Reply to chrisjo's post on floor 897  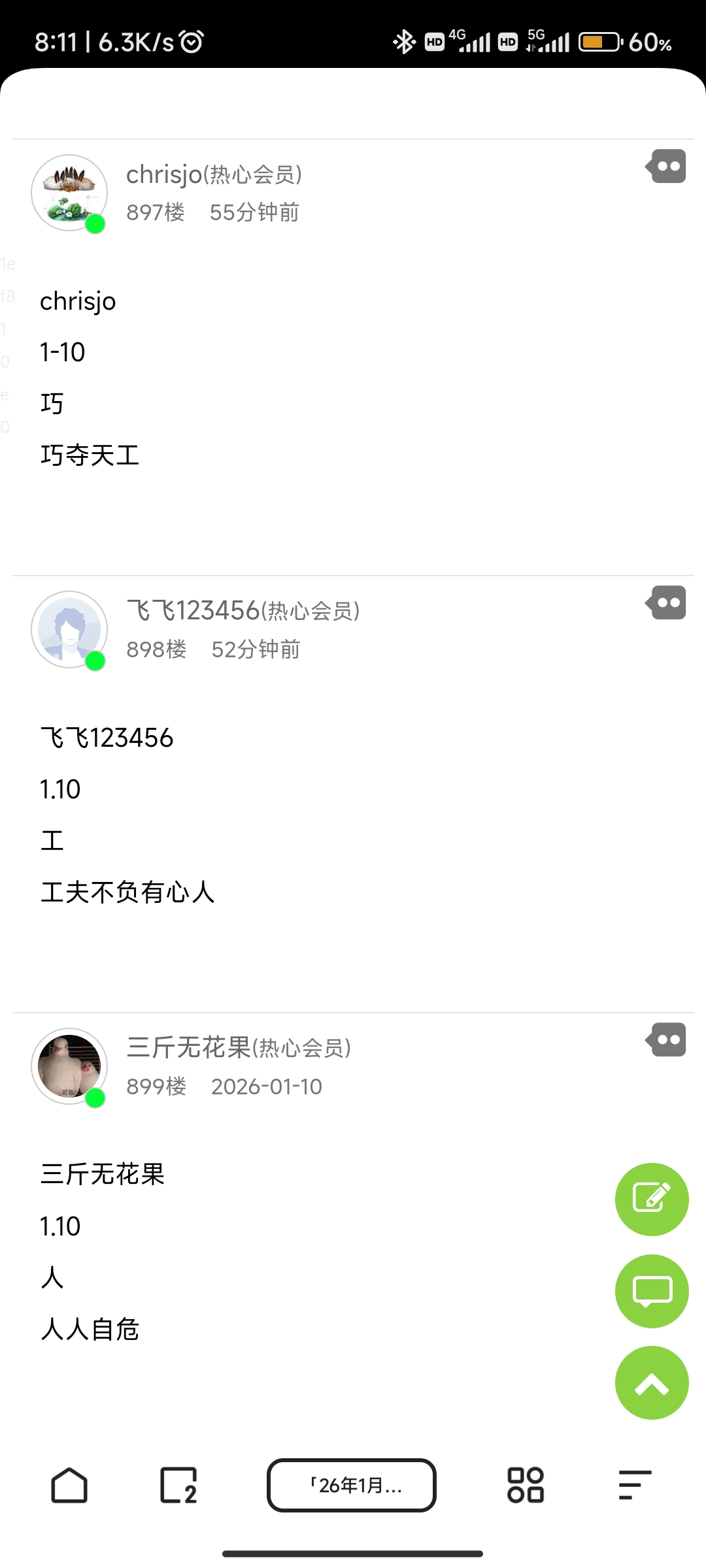[x=665, y=167]
